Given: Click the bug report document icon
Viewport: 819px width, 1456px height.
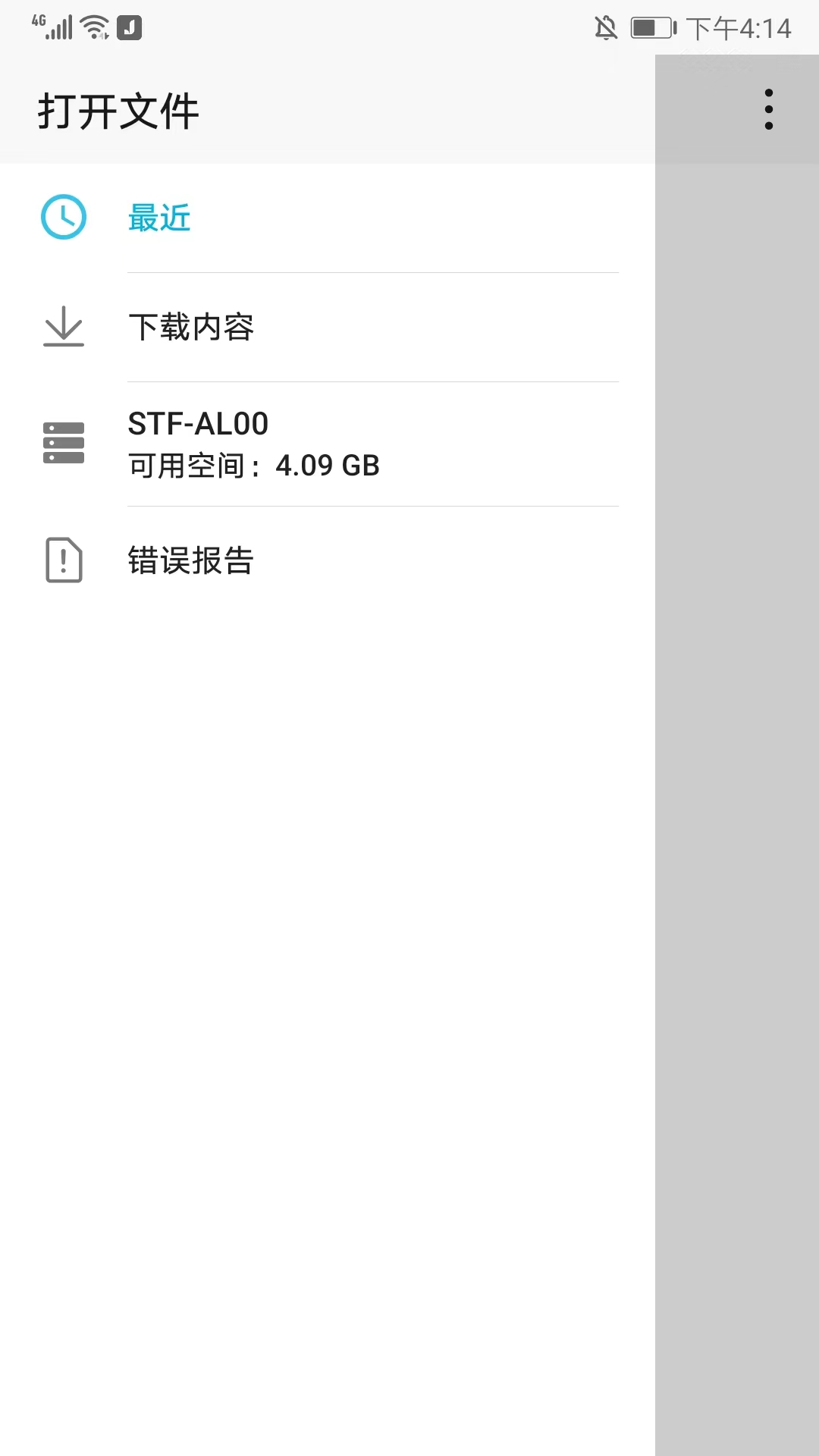Looking at the screenshot, I should point(64,560).
